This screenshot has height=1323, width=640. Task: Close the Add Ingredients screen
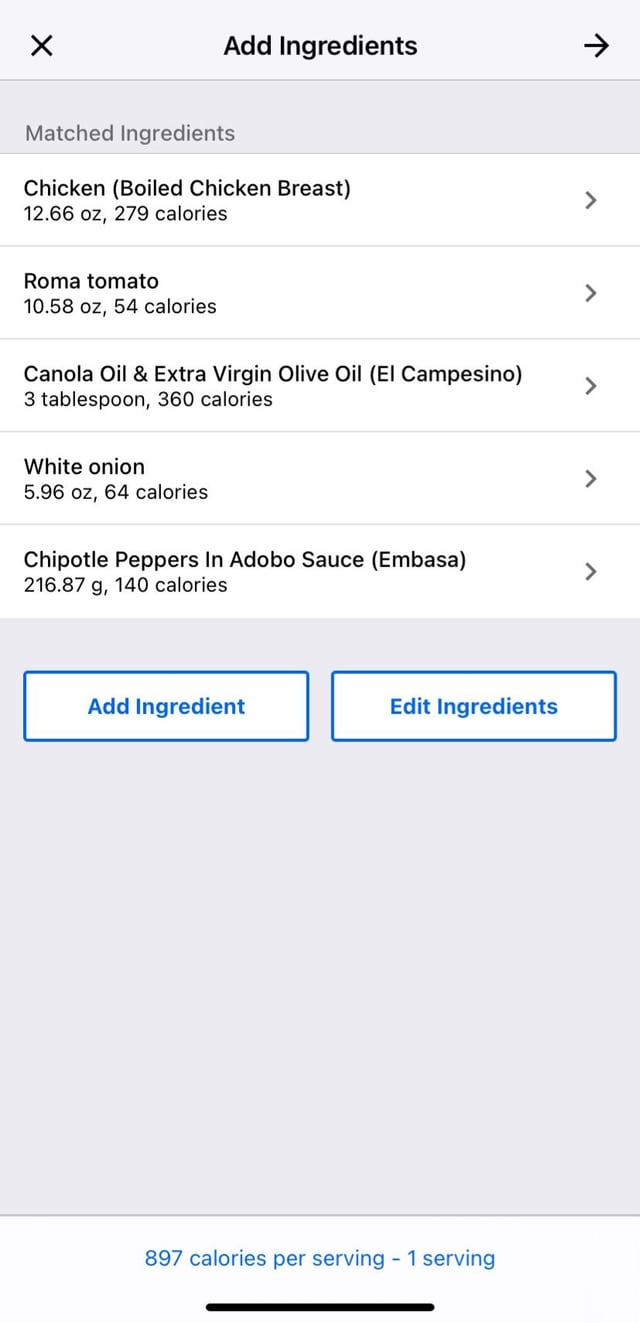pos(41,45)
